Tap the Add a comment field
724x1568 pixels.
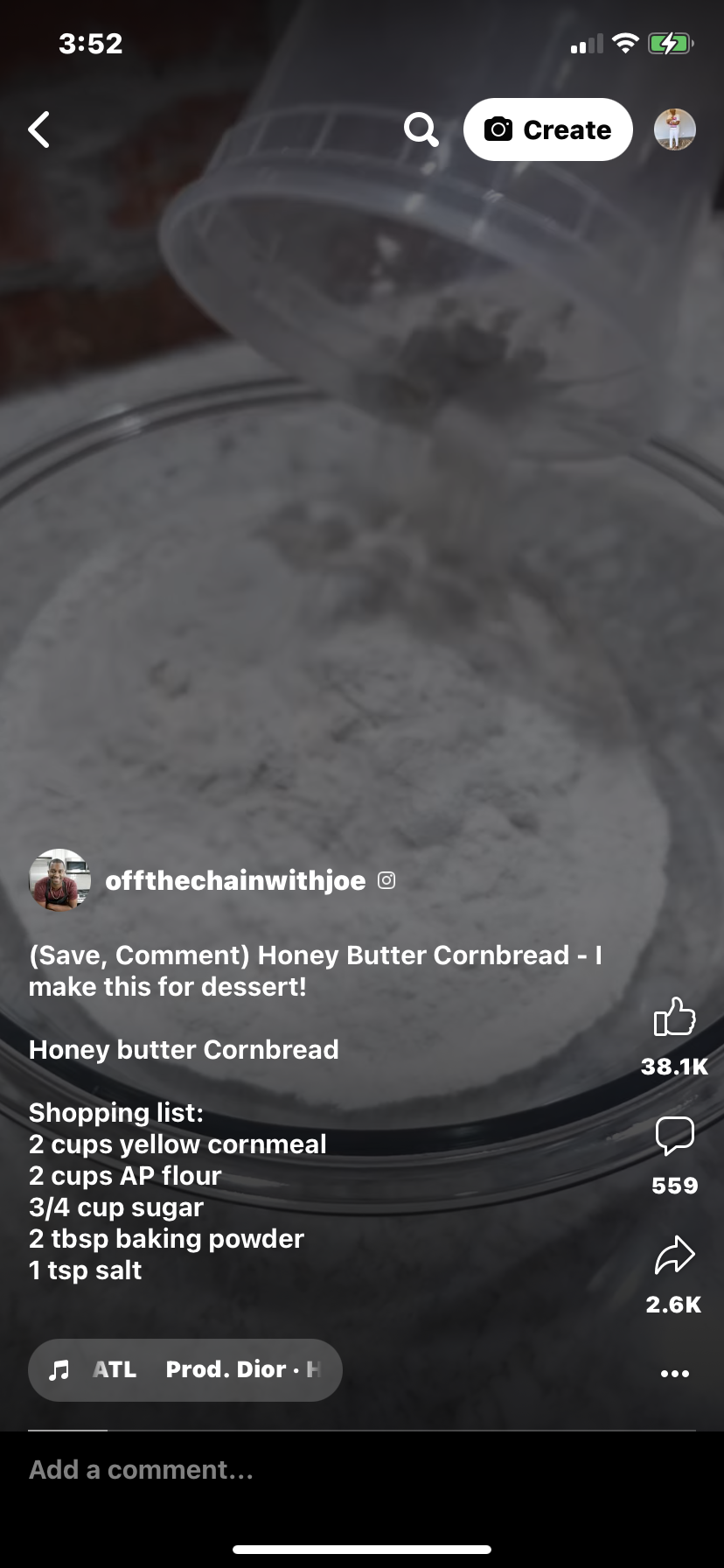pyautogui.click(x=362, y=1469)
